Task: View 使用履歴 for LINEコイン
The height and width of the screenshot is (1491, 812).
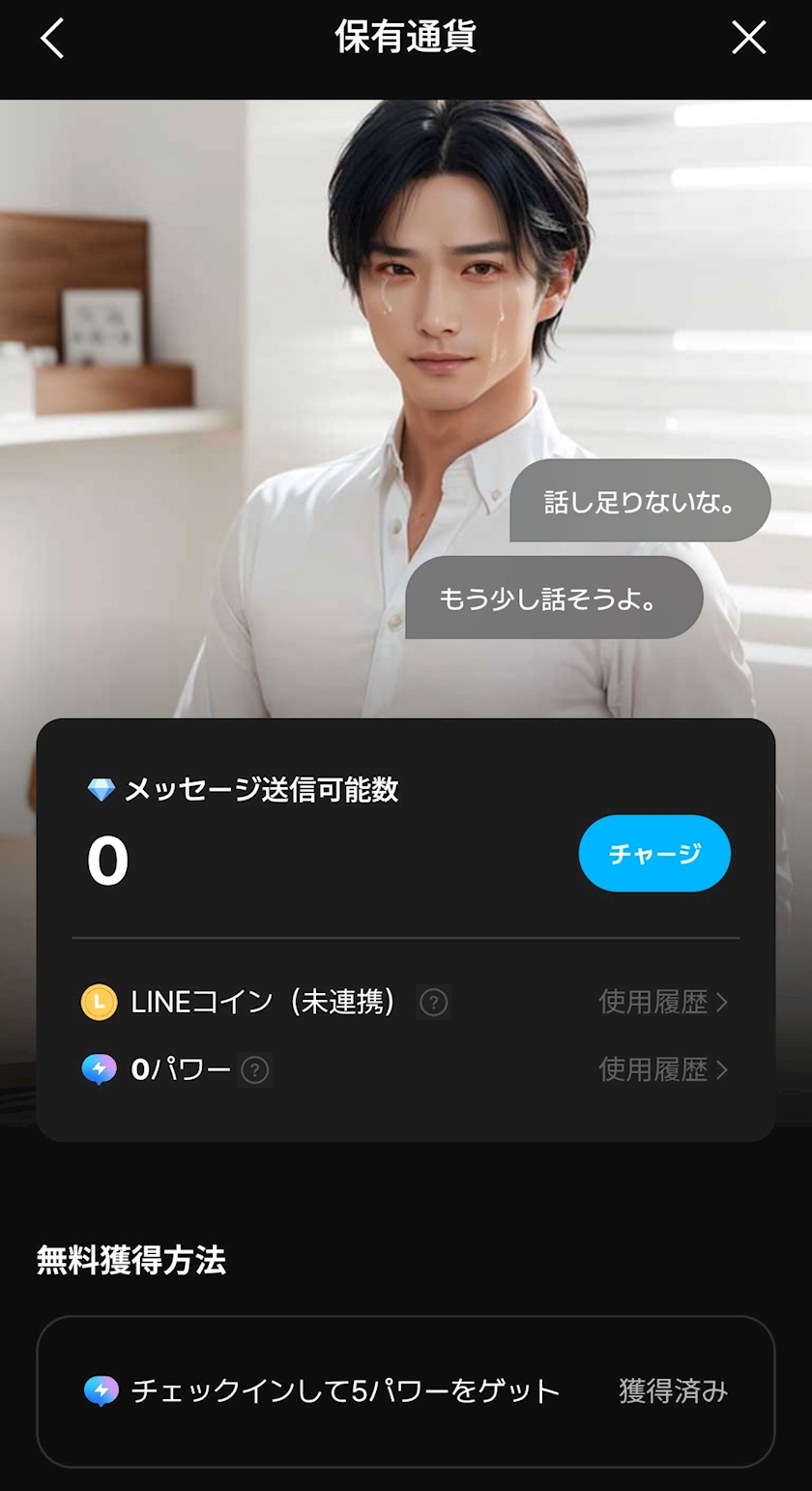Action: click(663, 1003)
